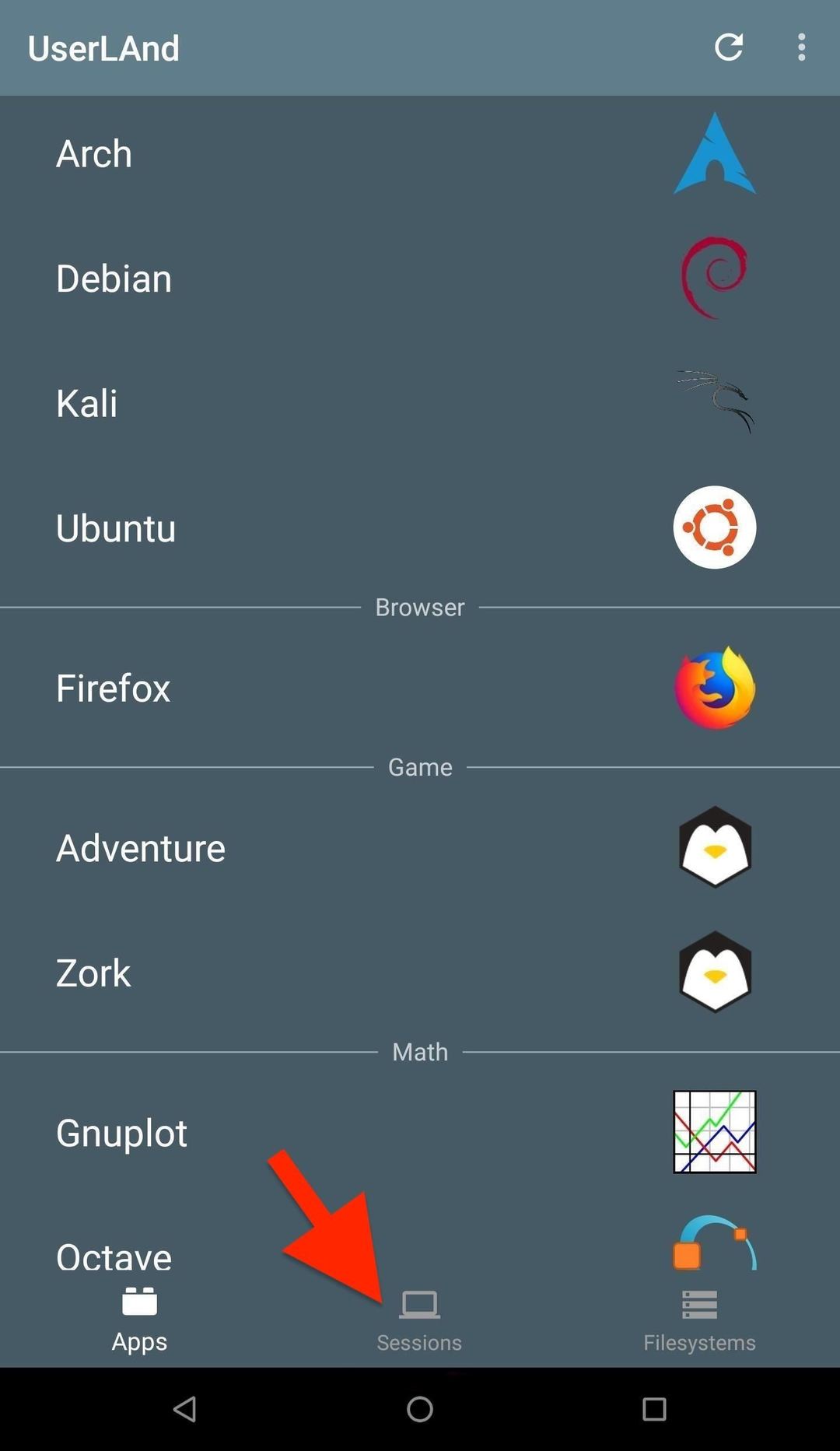The width and height of the screenshot is (840, 1451).
Task: Tap the system back button
Action: point(185,1409)
